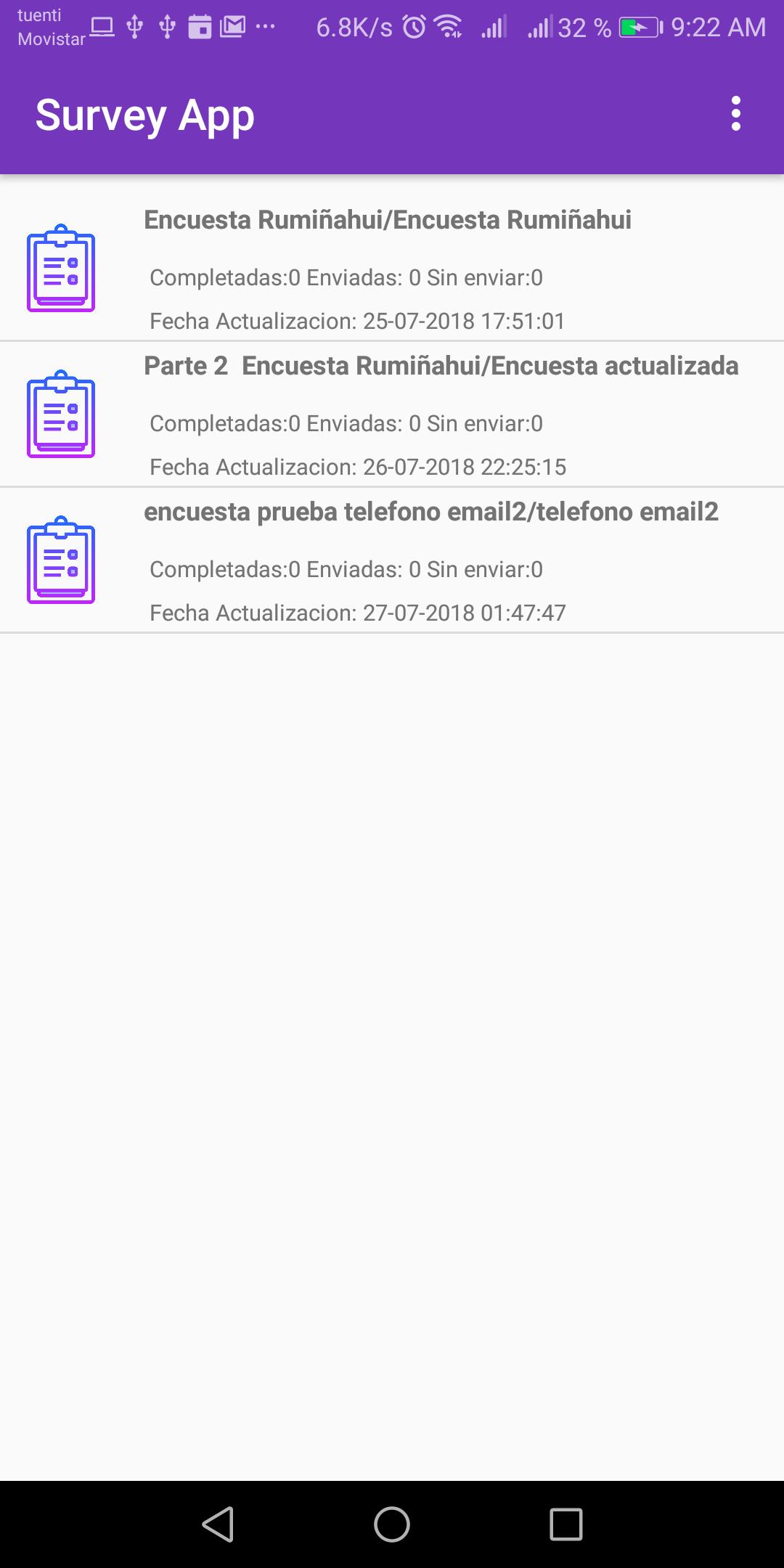Tap the calendar notification icon
Image resolution: width=784 pixels, height=1568 pixels.
(x=200, y=25)
